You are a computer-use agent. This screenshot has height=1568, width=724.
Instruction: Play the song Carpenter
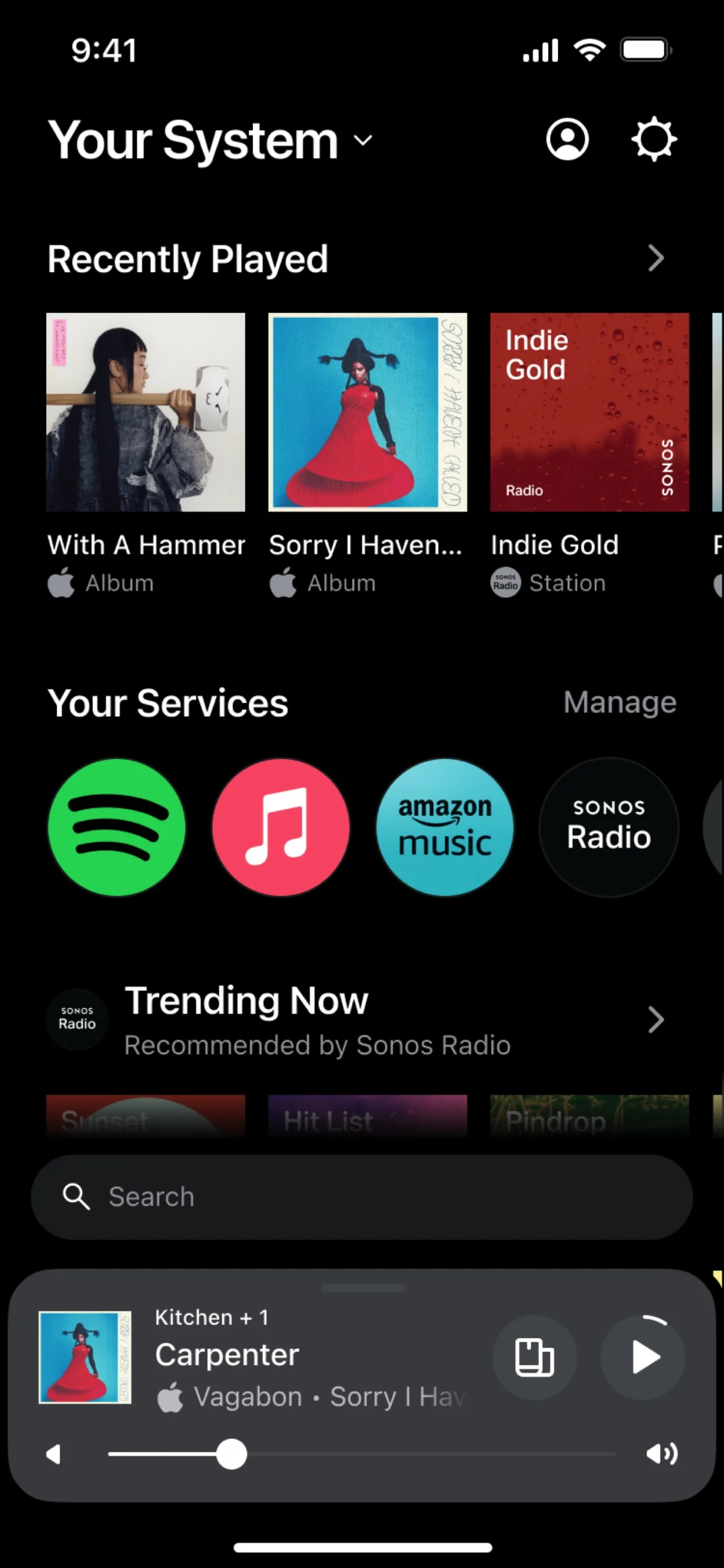coord(643,1357)
